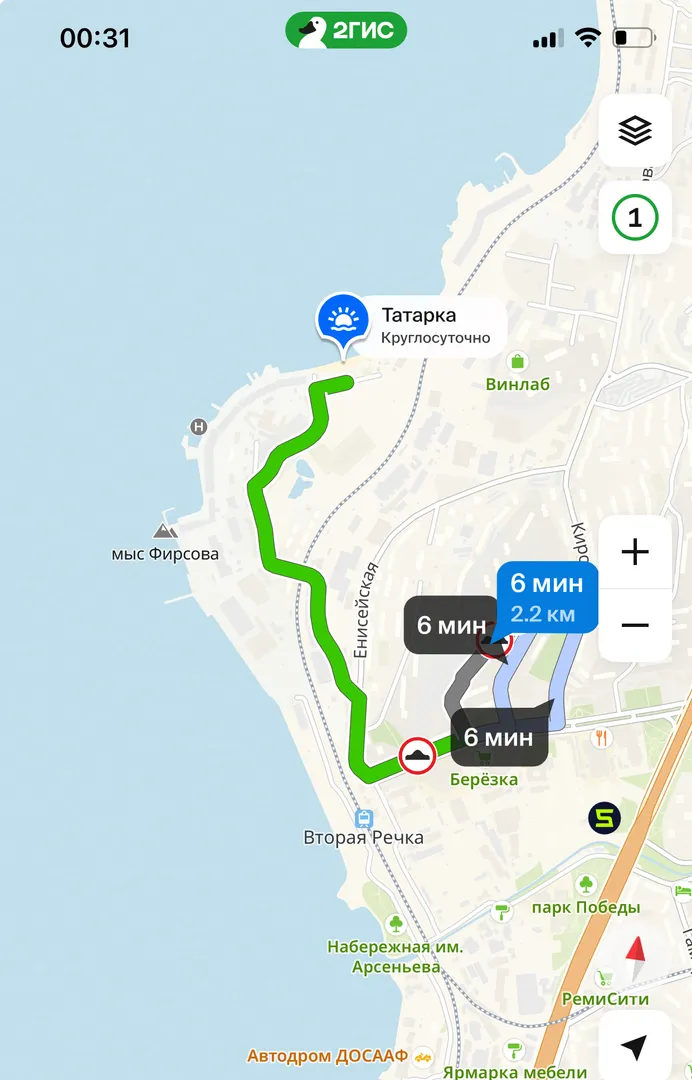Open Набережная им. Арсеньева marker
Viewport: 692px width, 1080px height.
[396, 924]
